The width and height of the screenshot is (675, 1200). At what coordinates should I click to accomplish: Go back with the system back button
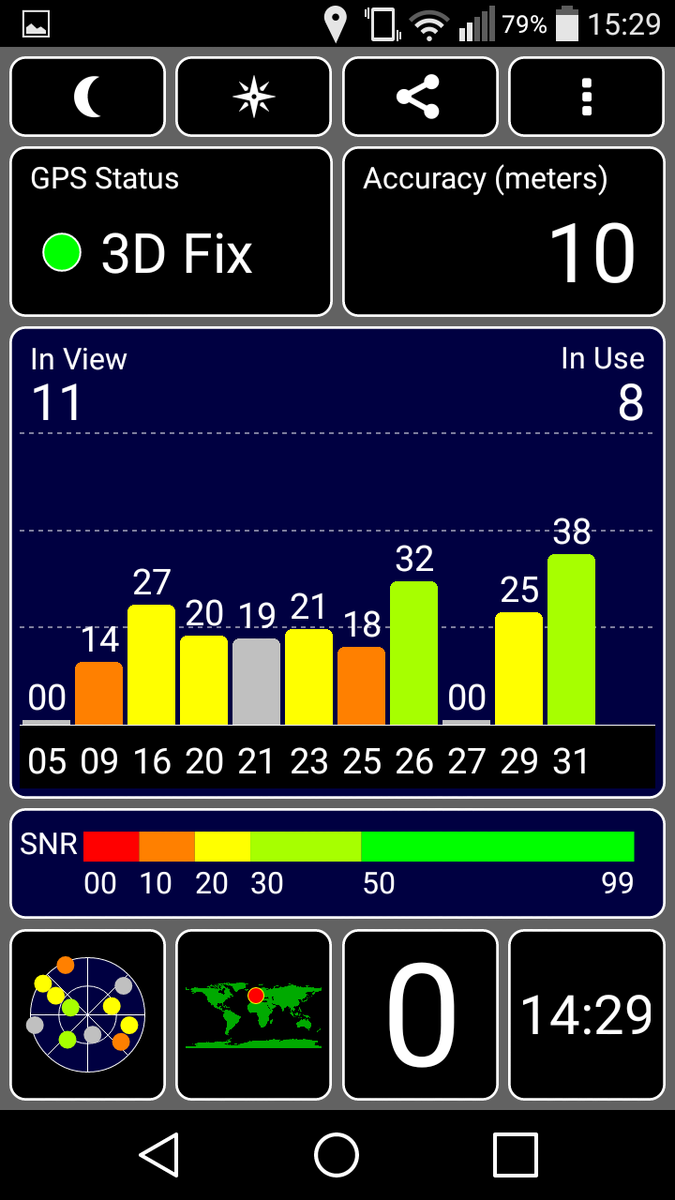159,1155
